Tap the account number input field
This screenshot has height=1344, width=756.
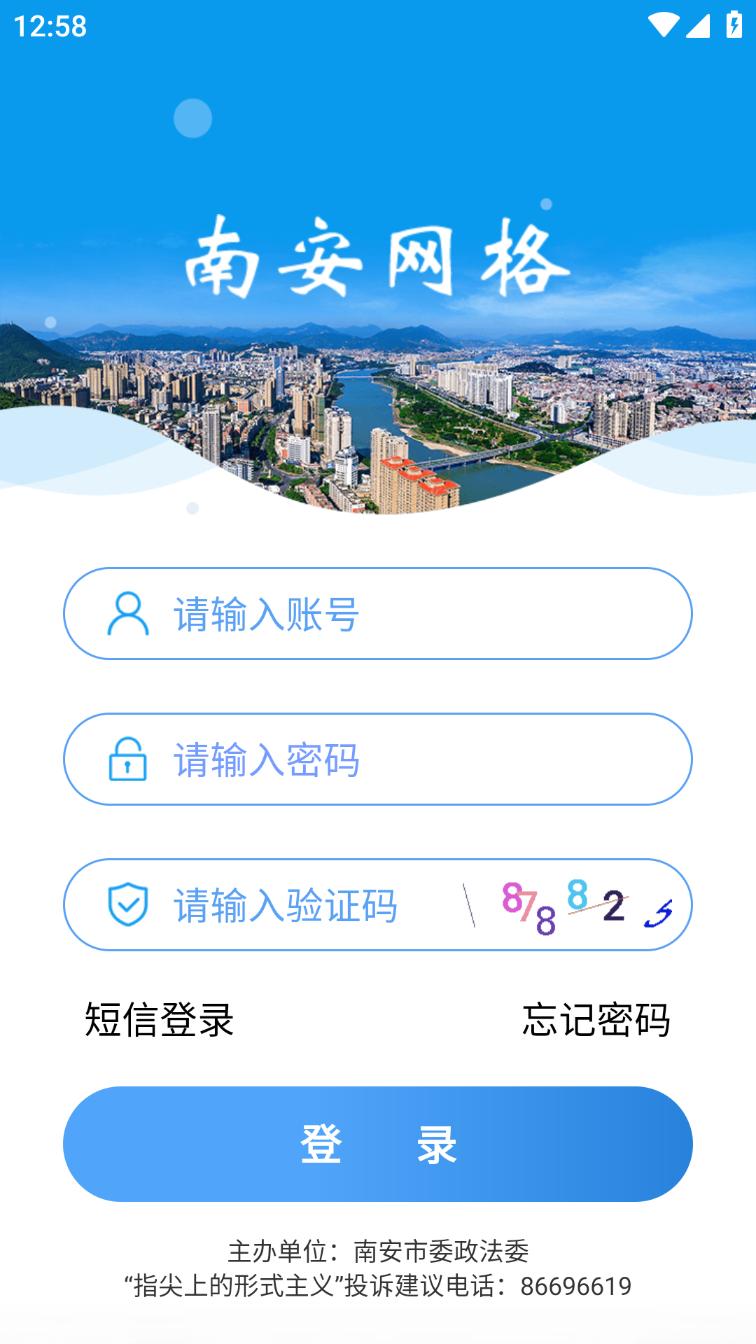click(400, 614)
